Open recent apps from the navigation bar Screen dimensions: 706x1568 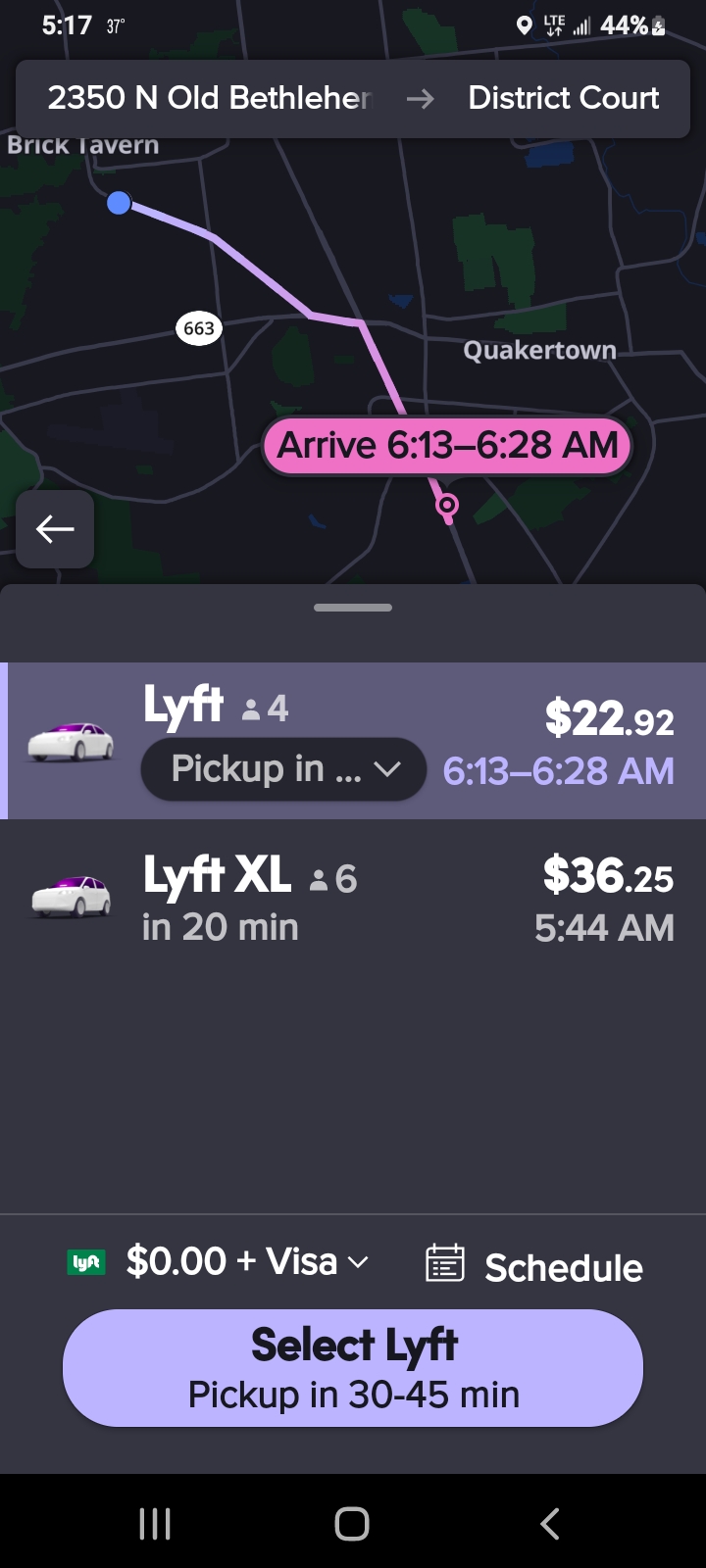click(155, 1523)
